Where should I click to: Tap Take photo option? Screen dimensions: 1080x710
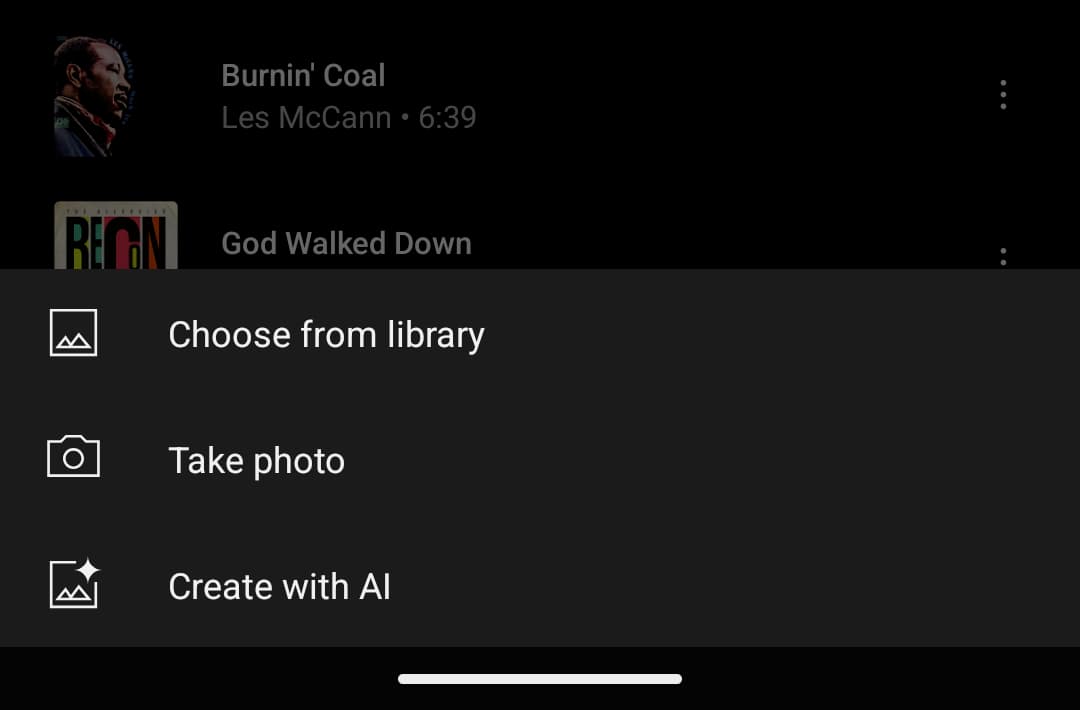point(540,459)
